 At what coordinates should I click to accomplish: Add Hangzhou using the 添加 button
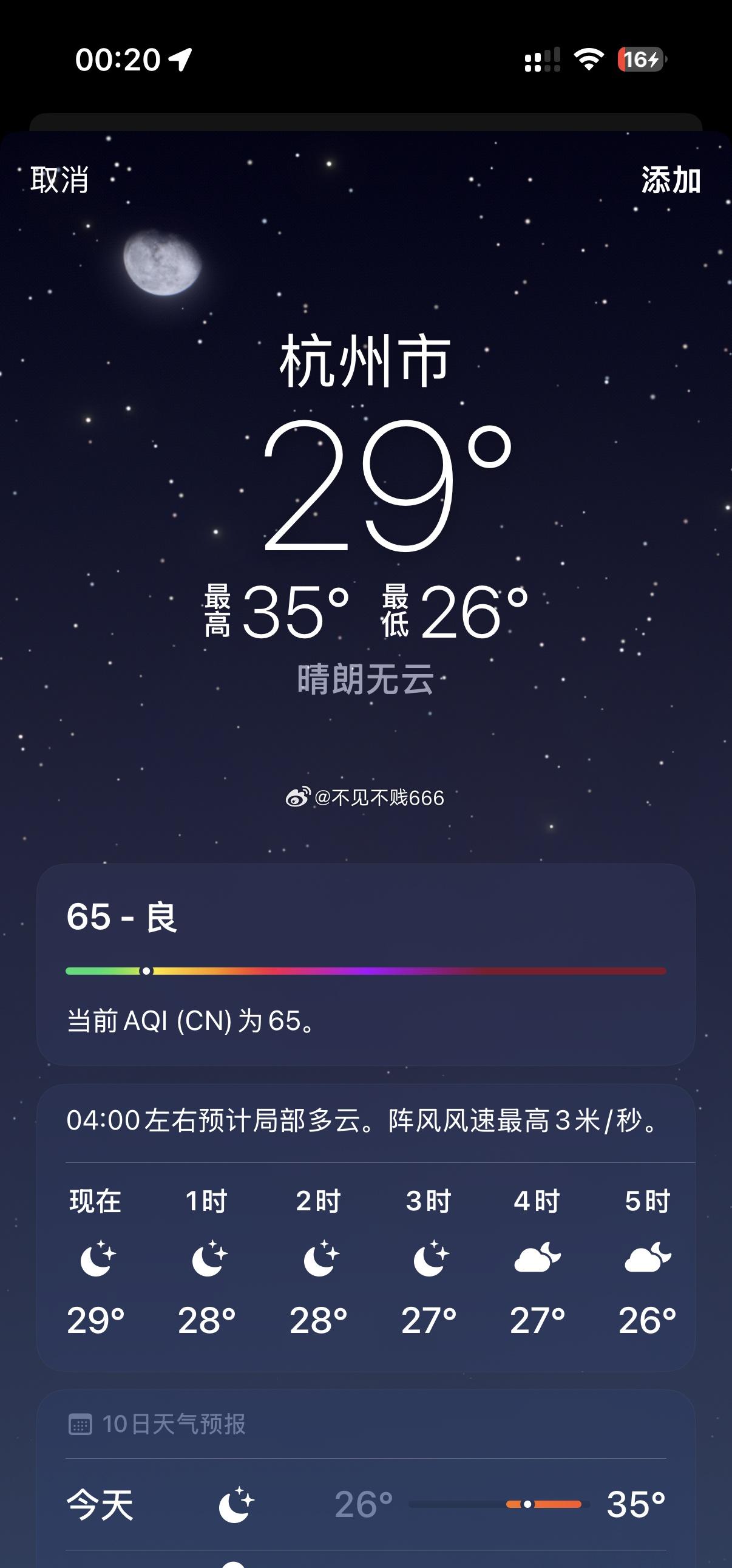671,180
